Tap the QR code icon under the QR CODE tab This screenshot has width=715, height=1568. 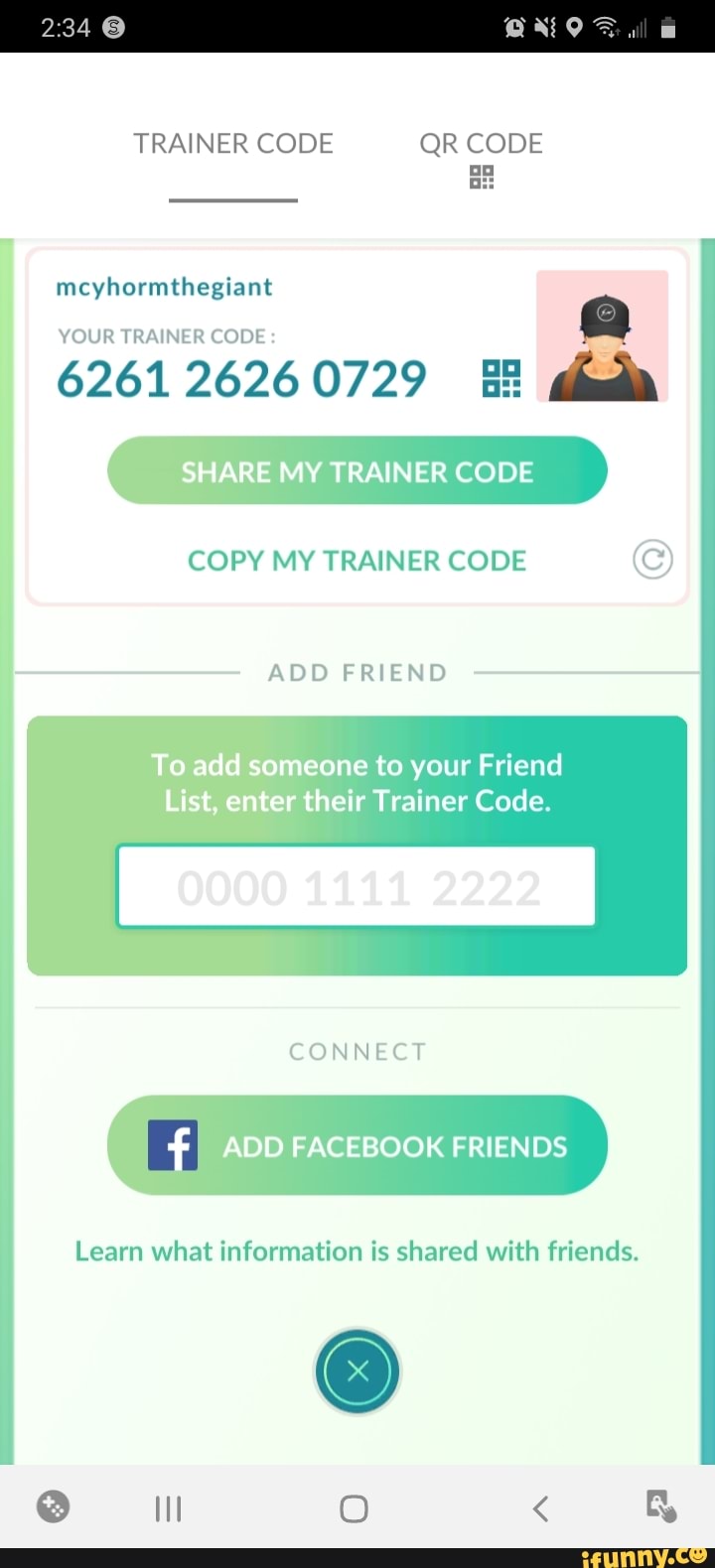pos(482,177)
